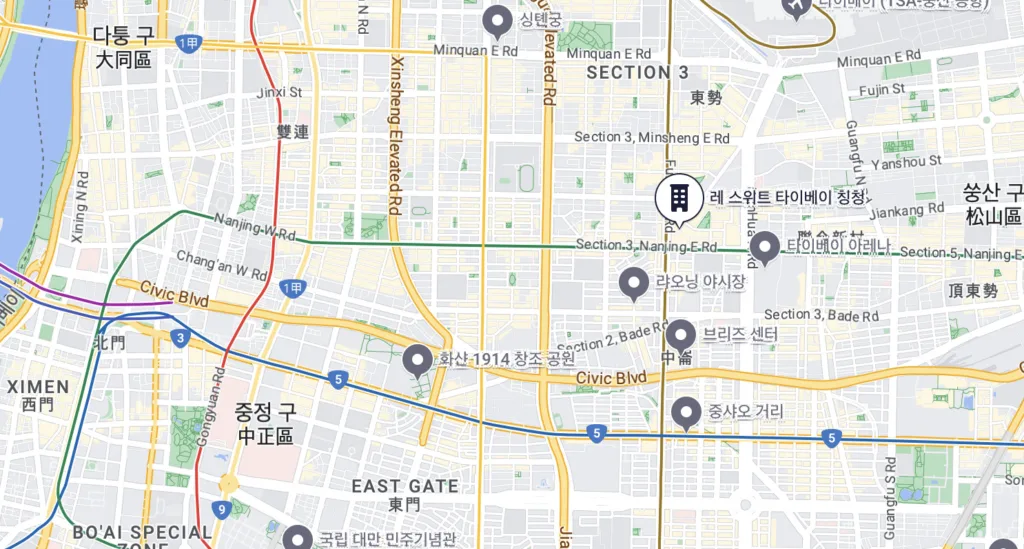Select the 브리즈 센터 pin
The width and height of the screenshot is (1024, 549).
pyautogui.click(x=681, y=334)
